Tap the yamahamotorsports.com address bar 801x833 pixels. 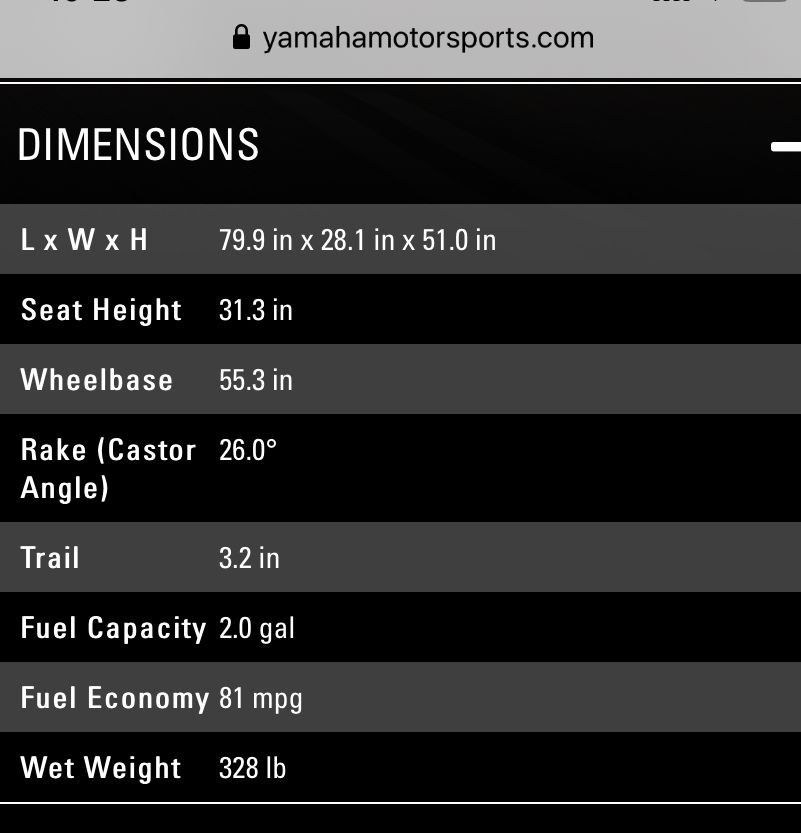(x=412, y=38)
